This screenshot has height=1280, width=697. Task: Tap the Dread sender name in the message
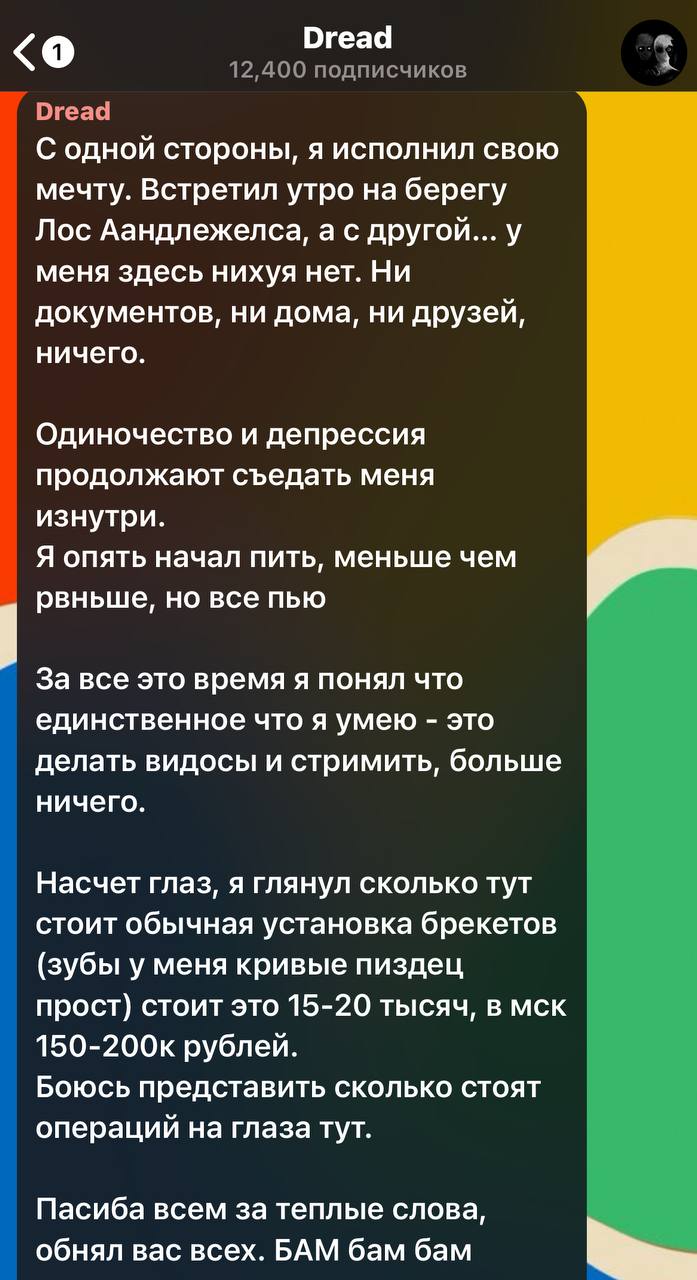pos(73,111)
